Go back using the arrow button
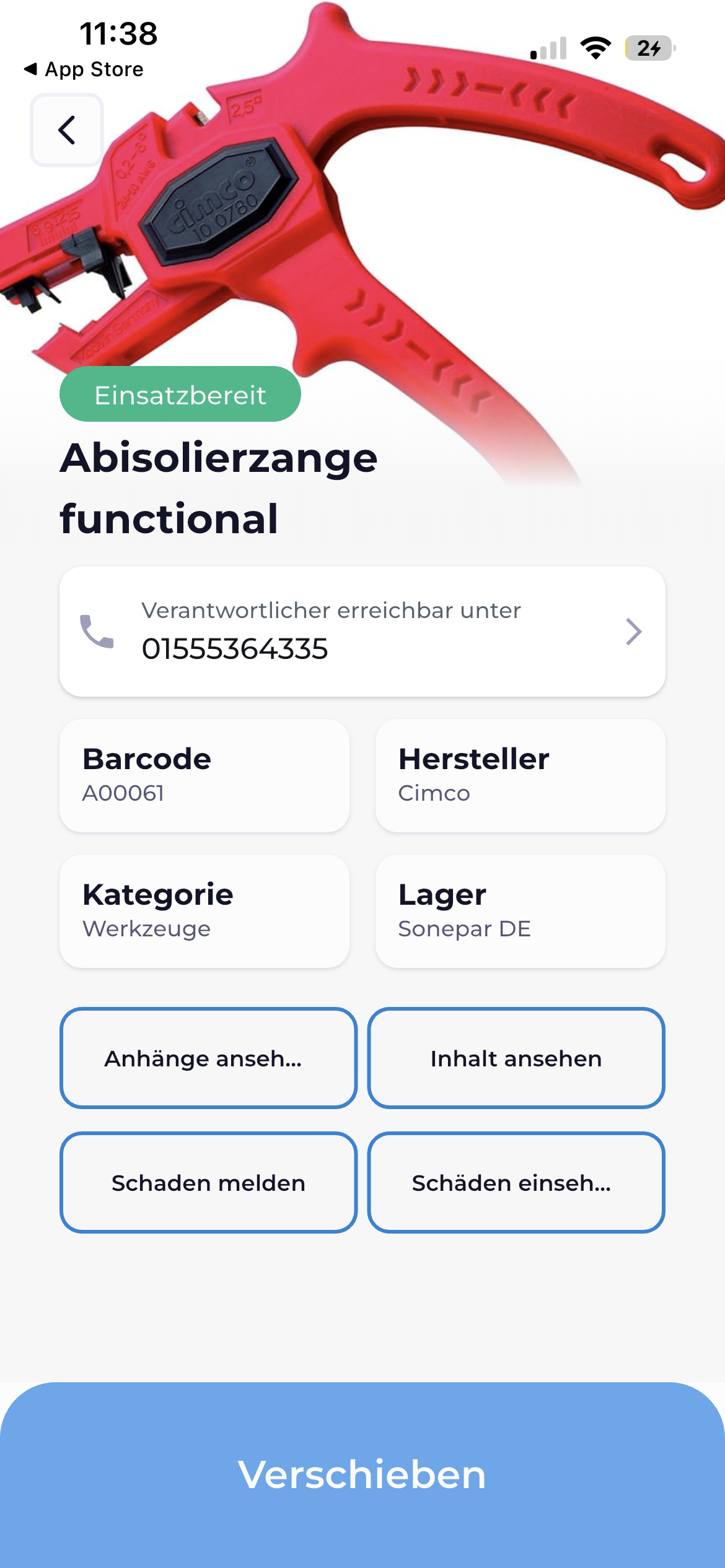 [67, 130]
